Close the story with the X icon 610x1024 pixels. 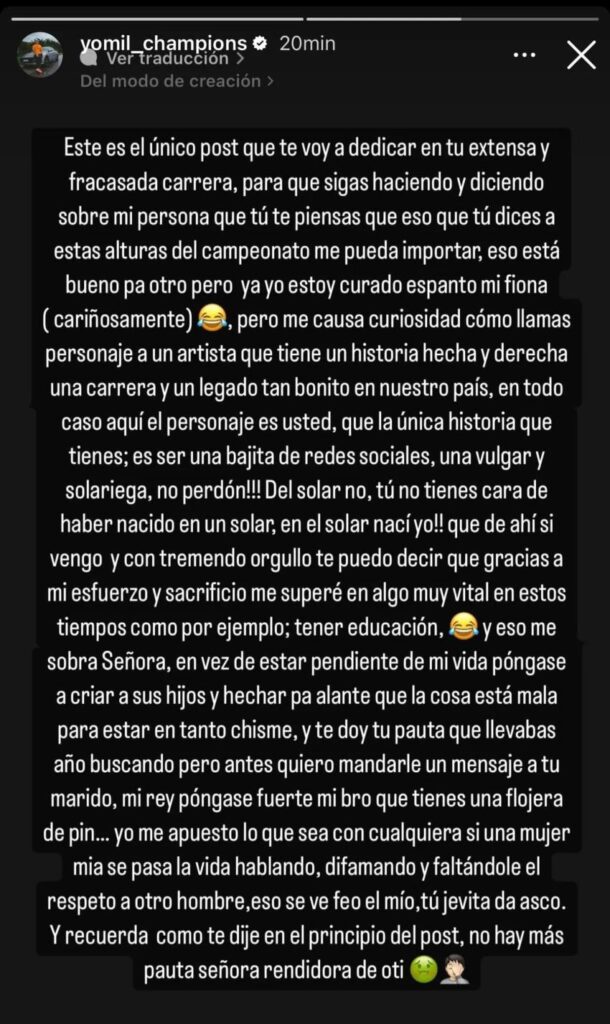(581, 54)
